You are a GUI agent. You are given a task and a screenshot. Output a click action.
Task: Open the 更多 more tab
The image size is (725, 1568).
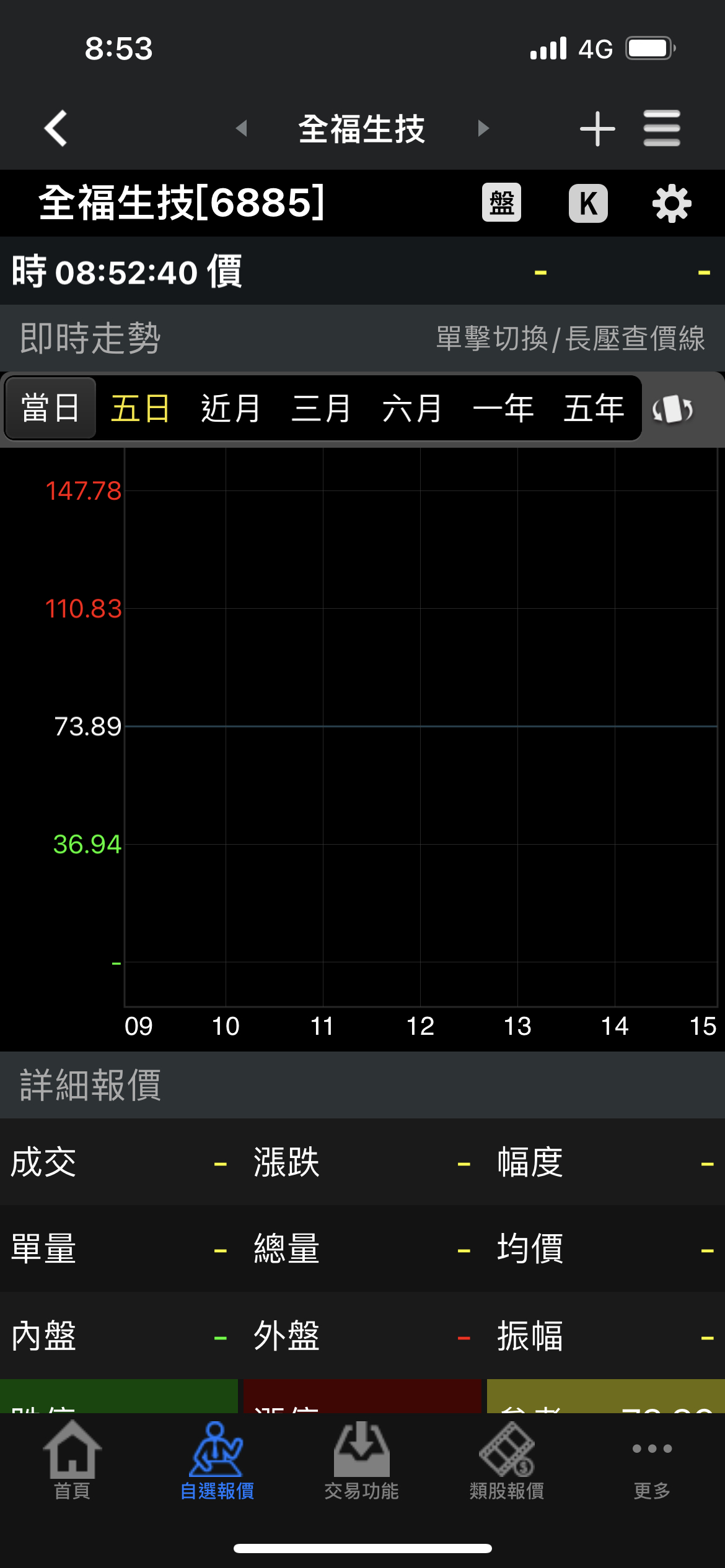pos(652,1466)
